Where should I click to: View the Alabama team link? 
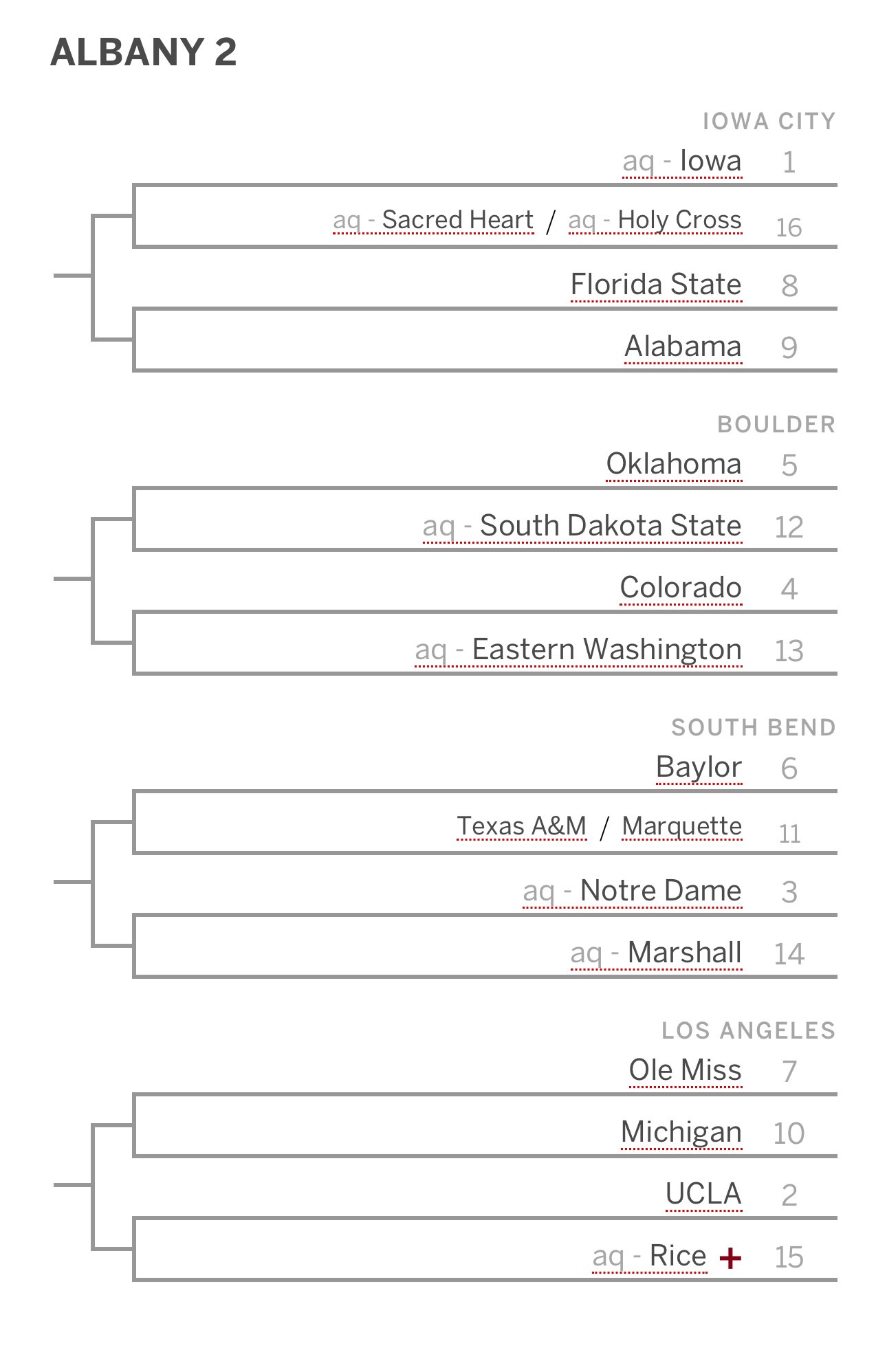[x=683, y=346]
